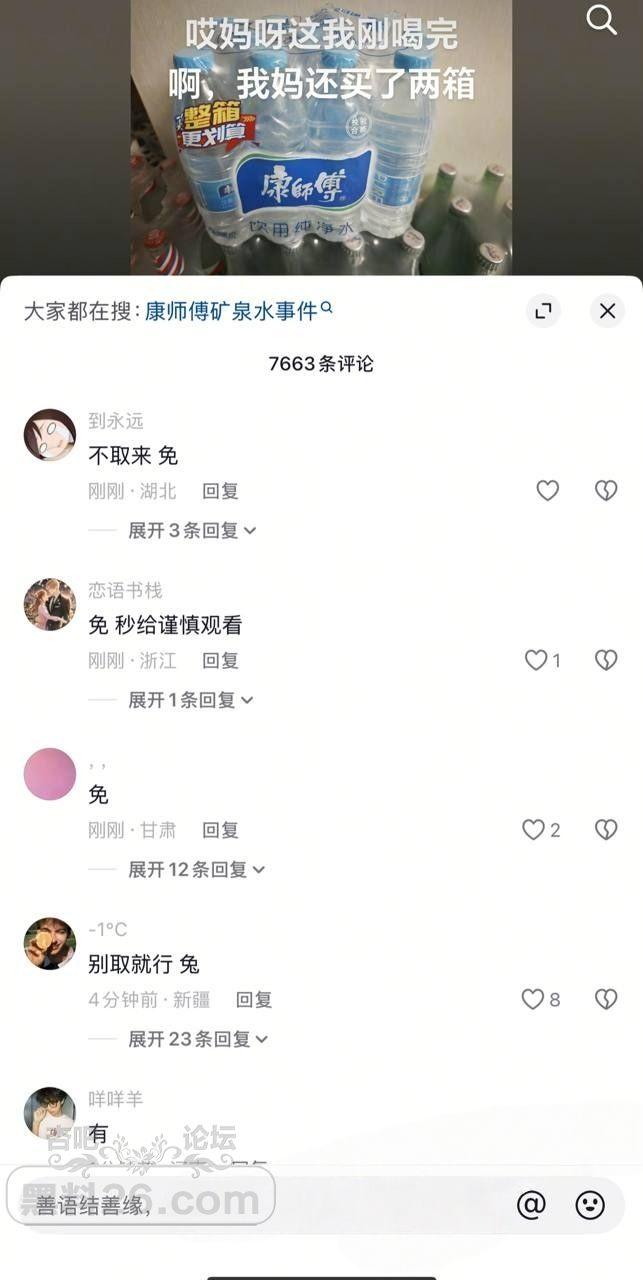Dislike -1°C's comment
This screenshot has width=643, height=1280.
[606, 999]
